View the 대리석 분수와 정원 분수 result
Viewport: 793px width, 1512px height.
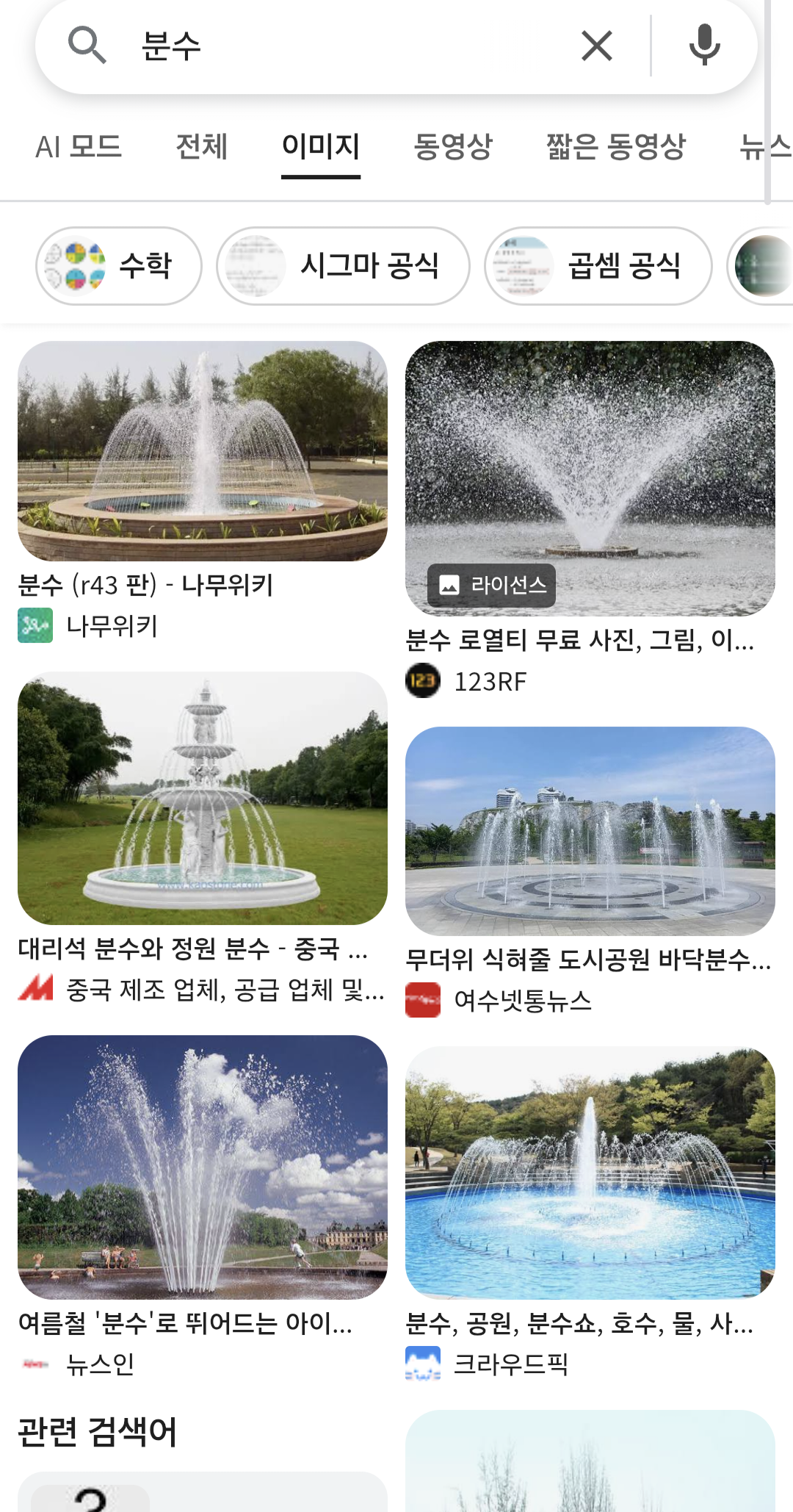(203, 798)
